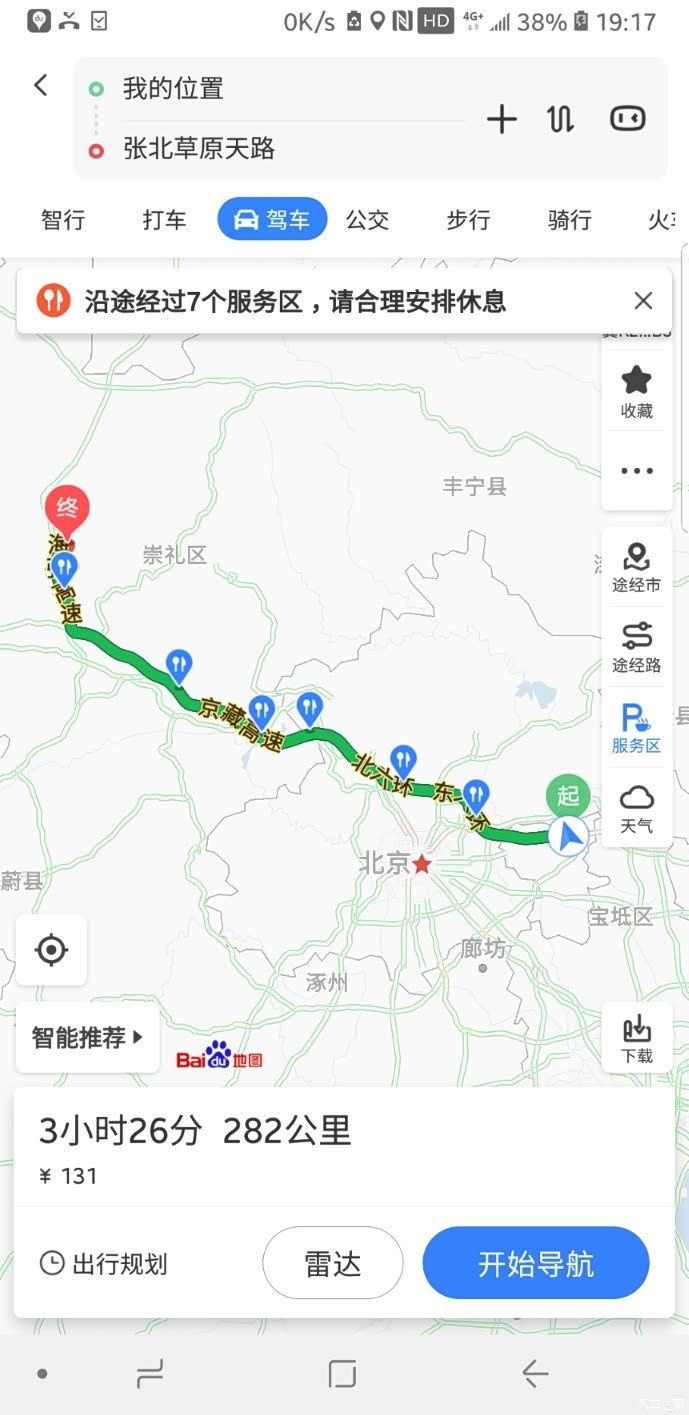The width and height of the screenshot is (689, 1415).
Task: Expand 智能推荐 route preference
Action: 88,1038
